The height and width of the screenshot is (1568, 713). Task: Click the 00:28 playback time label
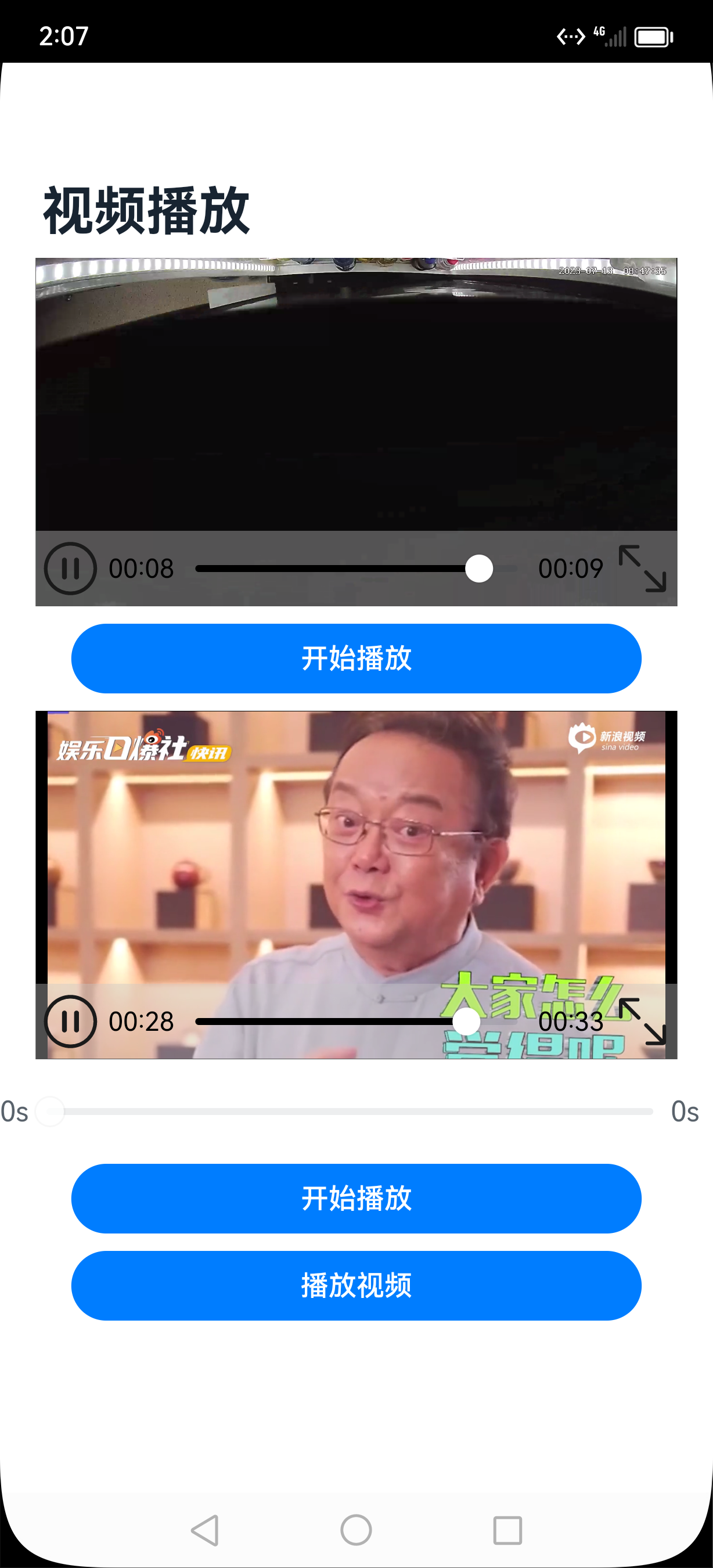pos(140,1022)
